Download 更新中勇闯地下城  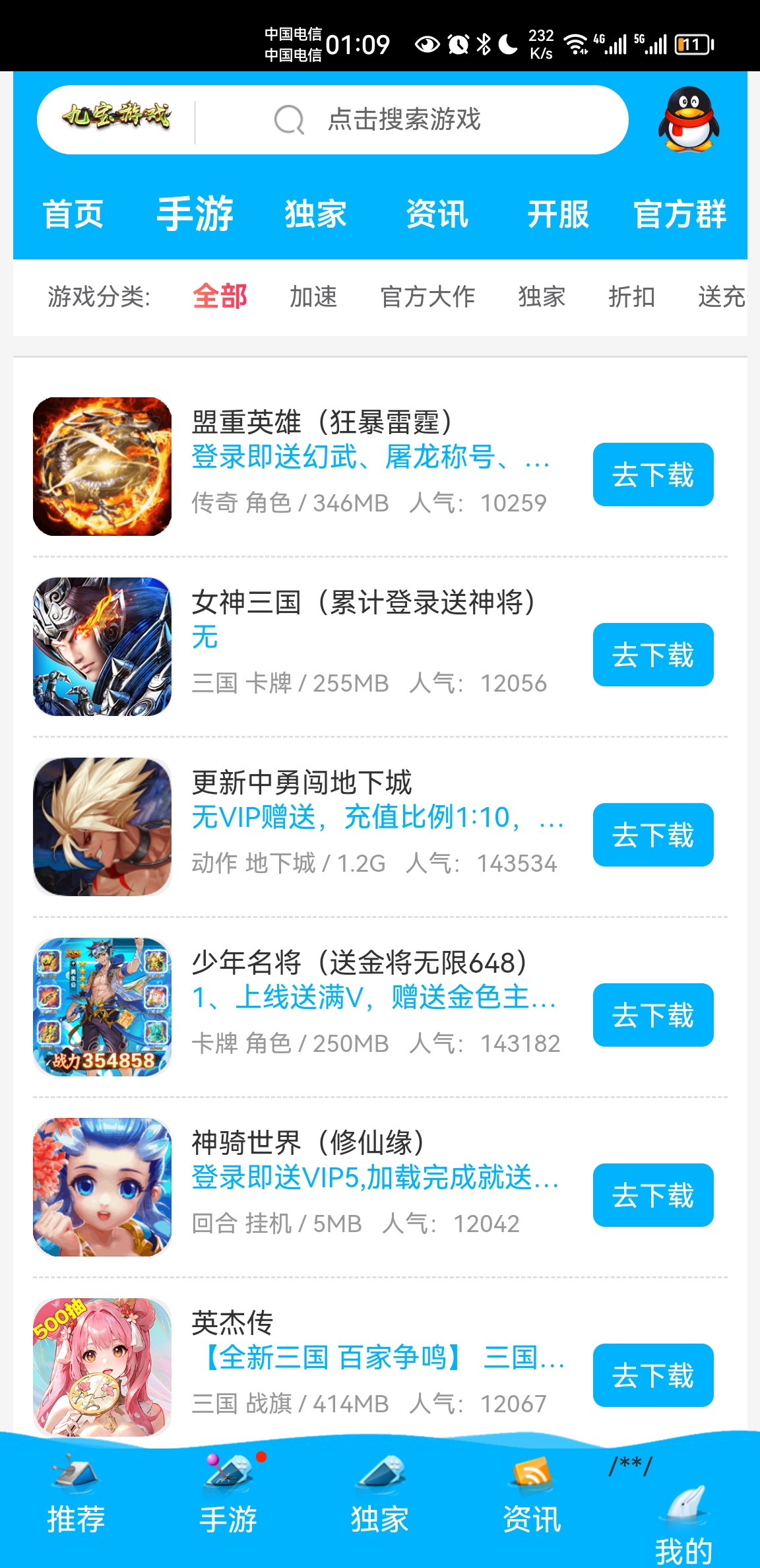click(652, 835)
